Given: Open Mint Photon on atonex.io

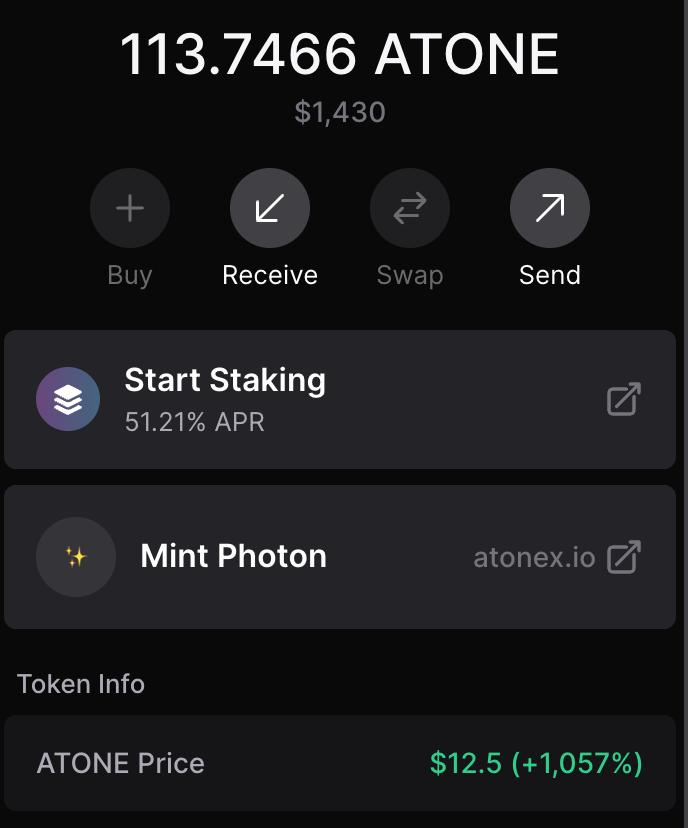Looking at the screenshot, I should tap(340, 557).
